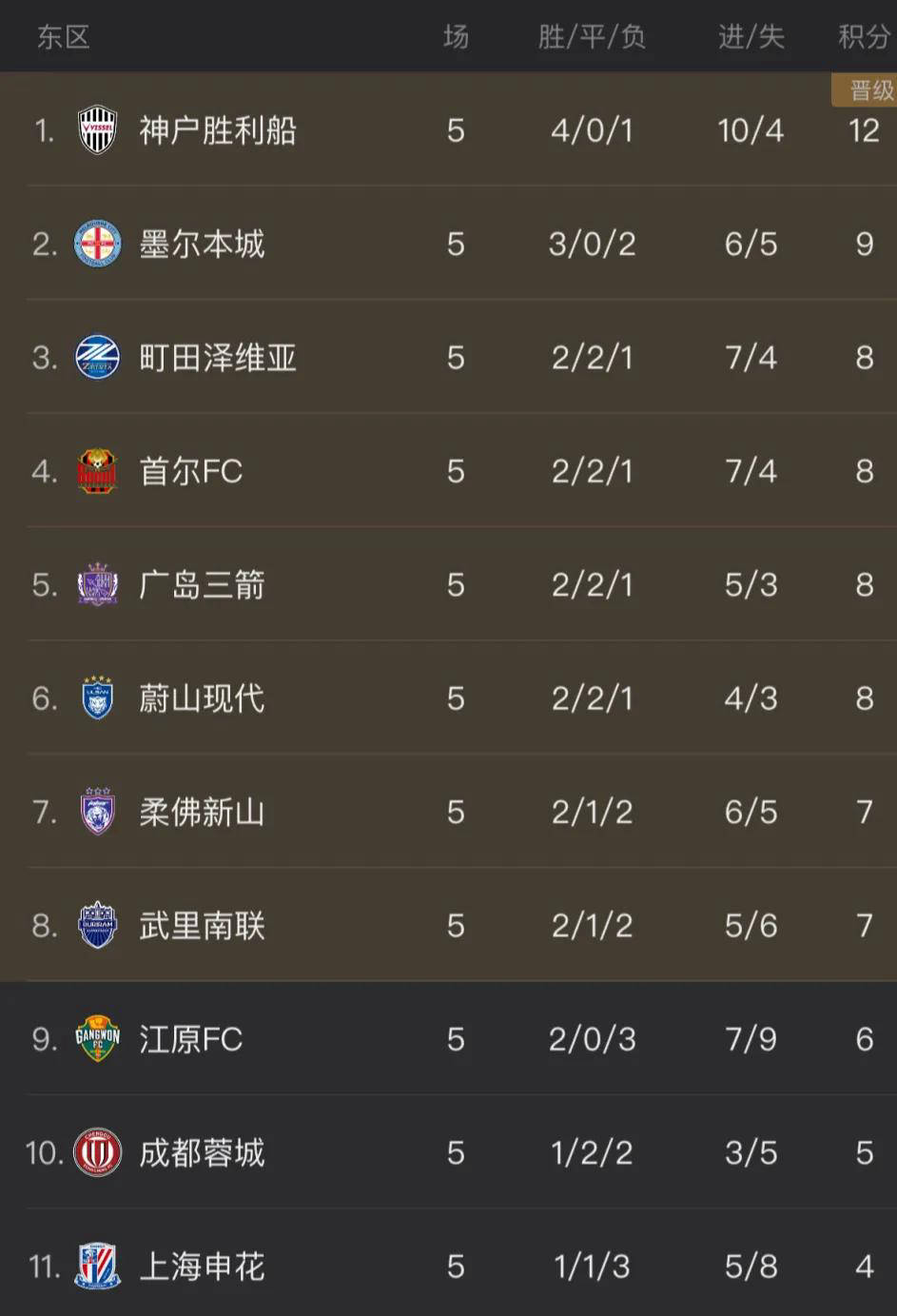Open the 神户胜利船 team row
The height and width of the screenshot is (1316, 897).
pyautogui.click(x=218, y=130)
